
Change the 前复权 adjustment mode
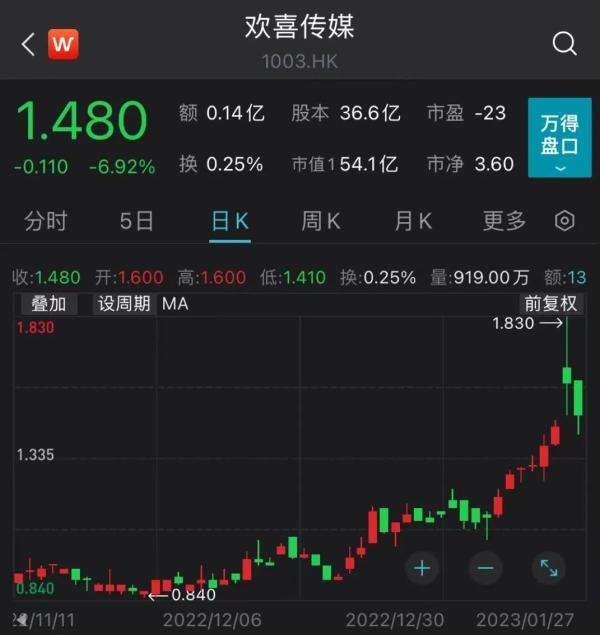pos(551,303)
